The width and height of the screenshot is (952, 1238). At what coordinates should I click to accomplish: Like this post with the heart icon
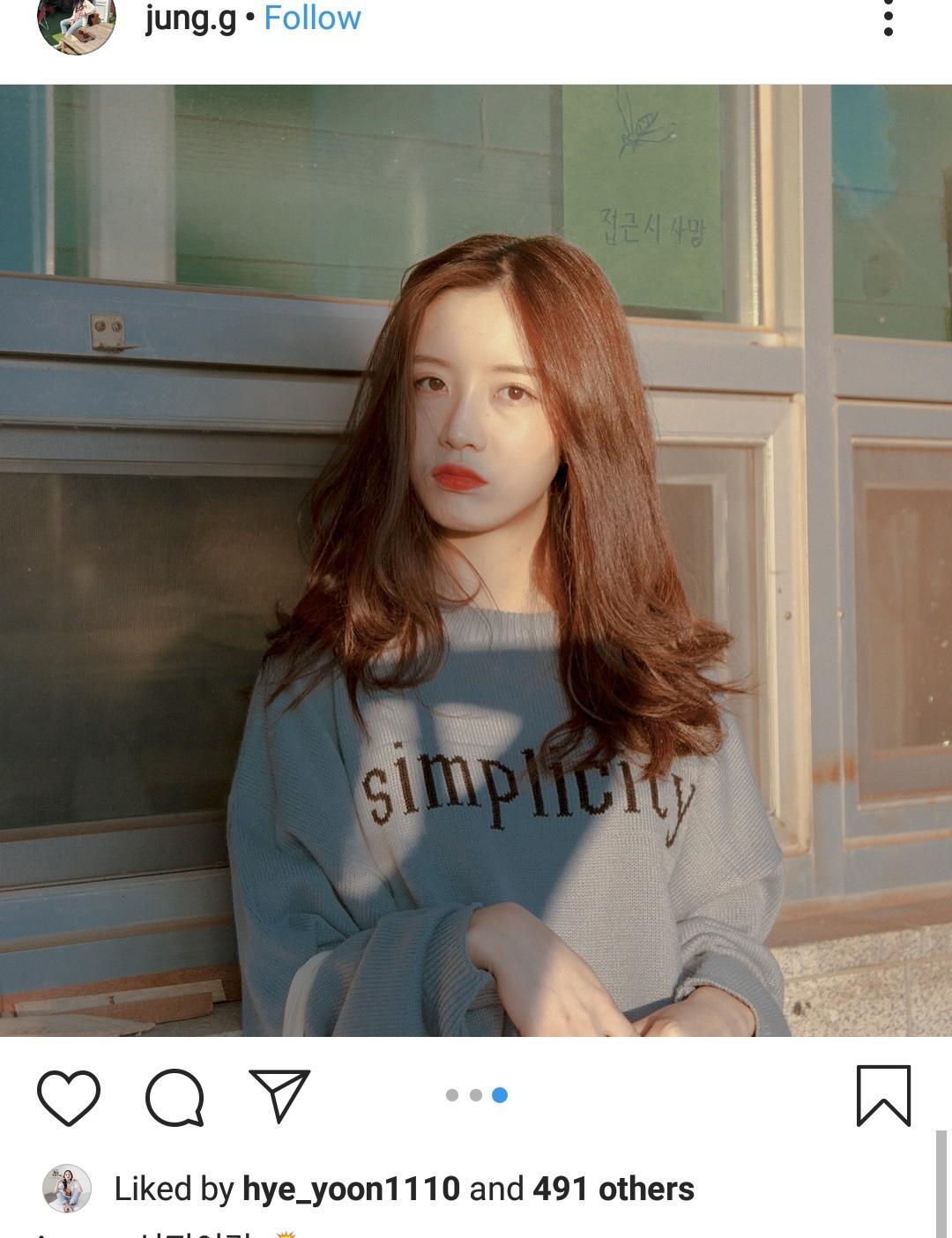point(69,1097)
